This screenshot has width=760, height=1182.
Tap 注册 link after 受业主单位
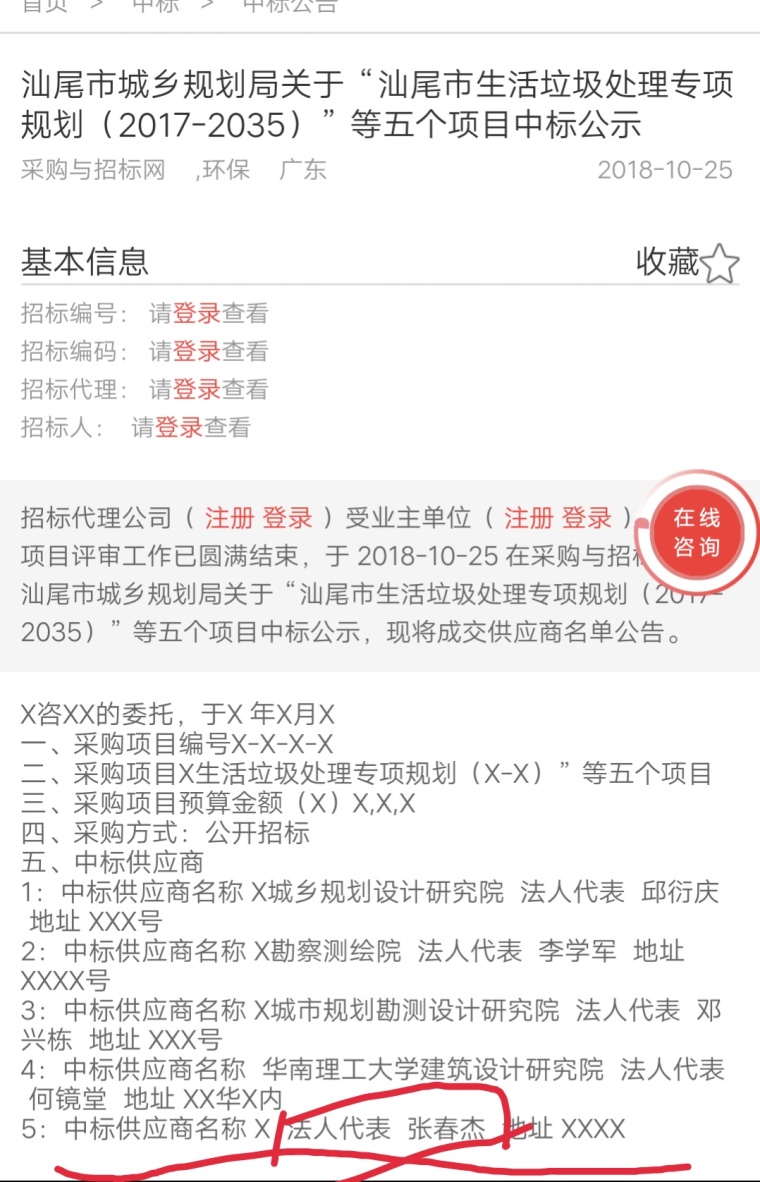pyautogui.click(x=528, y=518)
